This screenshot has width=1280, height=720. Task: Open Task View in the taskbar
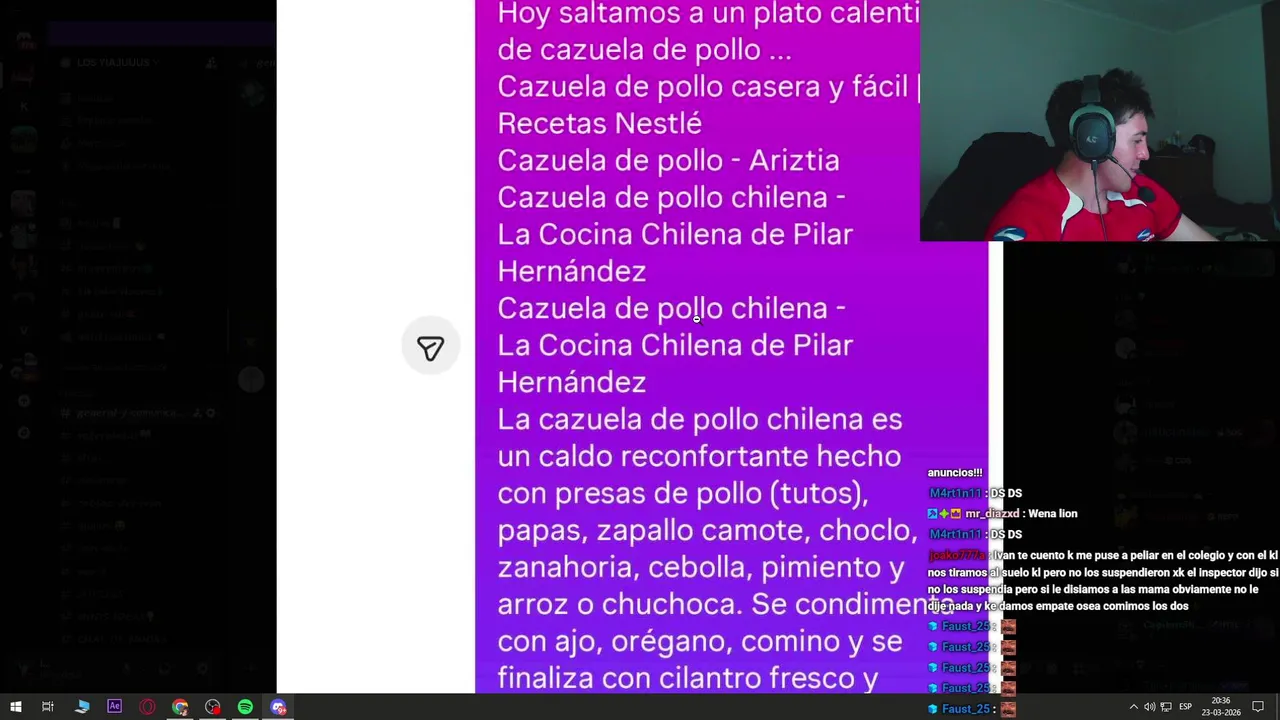[x=47, y=707]
